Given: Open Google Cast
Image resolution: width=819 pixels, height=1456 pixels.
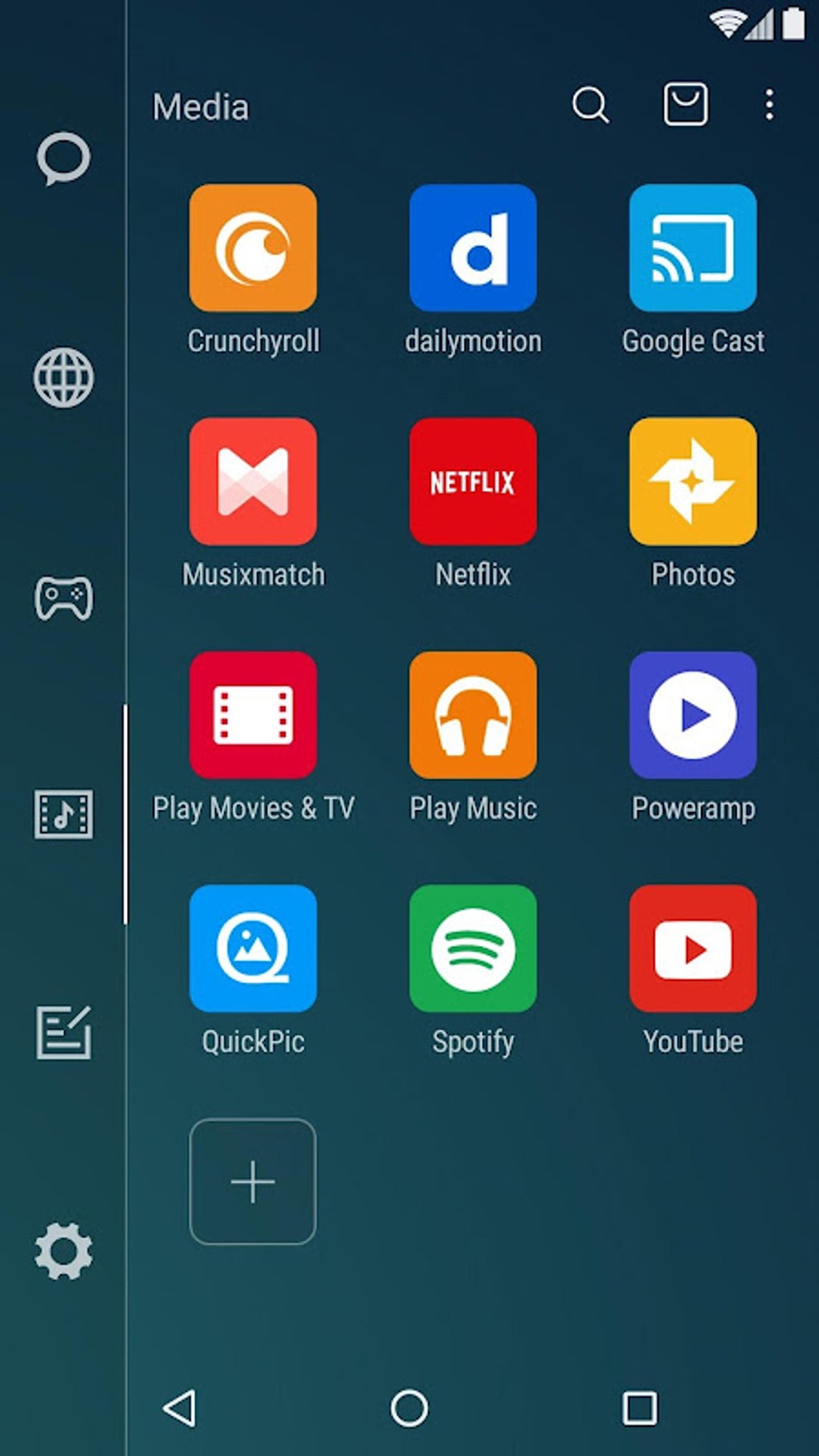Looking at the screenshot, I should pyautogui.click(x=693, y=247).
